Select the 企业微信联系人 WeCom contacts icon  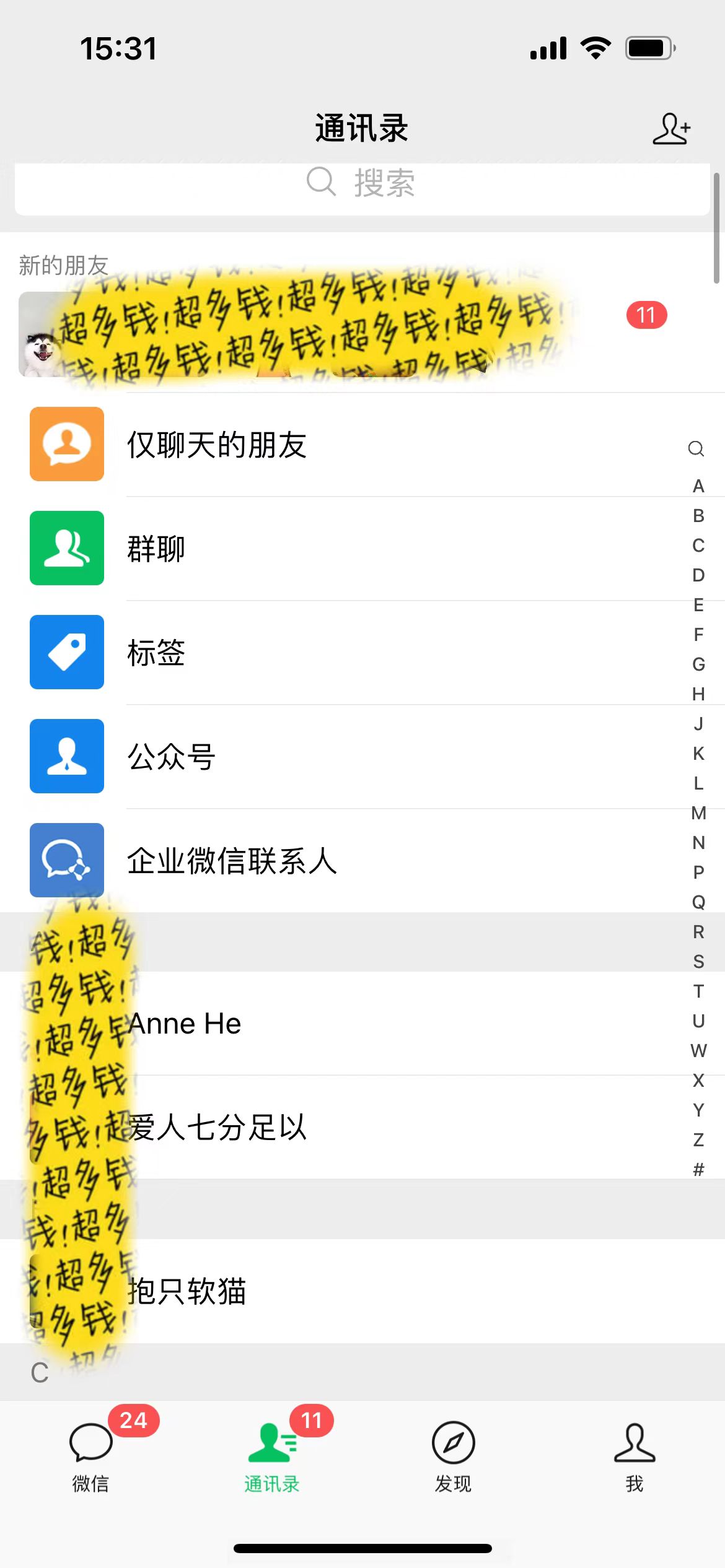(66, 860)
